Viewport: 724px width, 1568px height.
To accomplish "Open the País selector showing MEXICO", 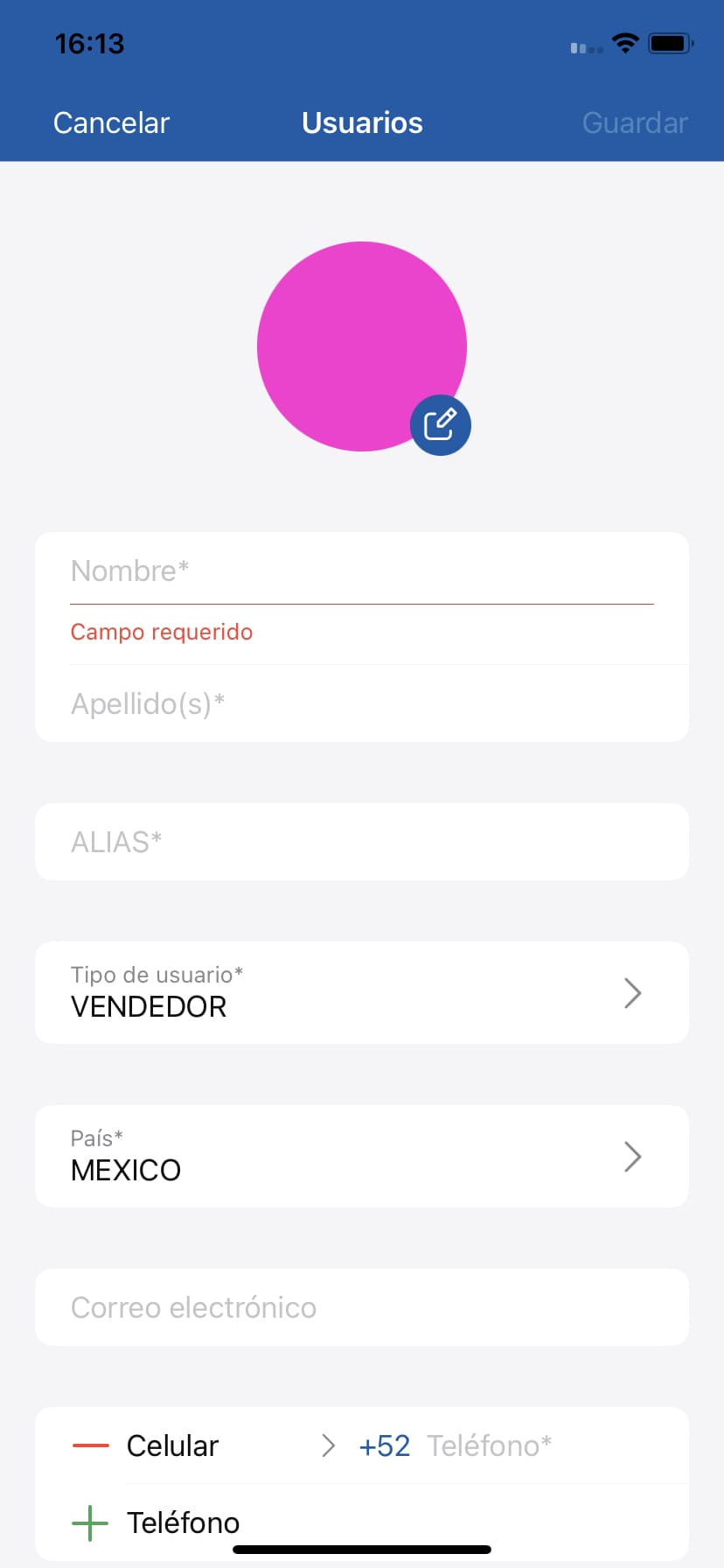I will [361, 1156].
